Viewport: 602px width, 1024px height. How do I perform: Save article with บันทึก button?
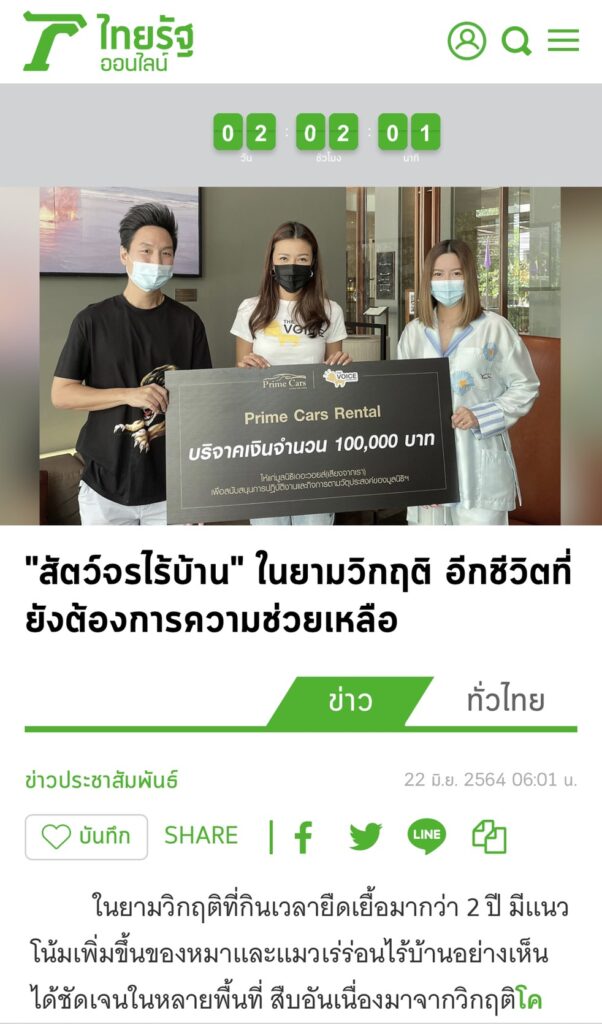point(86,837)
